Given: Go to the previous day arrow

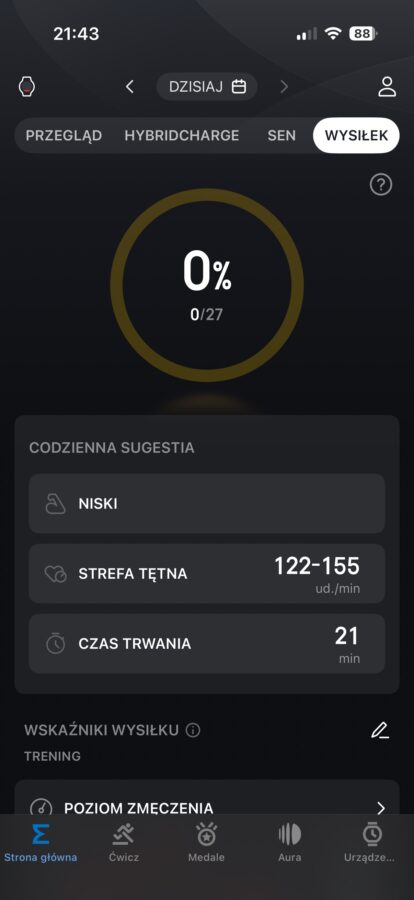Looking at the screenshot, I should [130, 87].
